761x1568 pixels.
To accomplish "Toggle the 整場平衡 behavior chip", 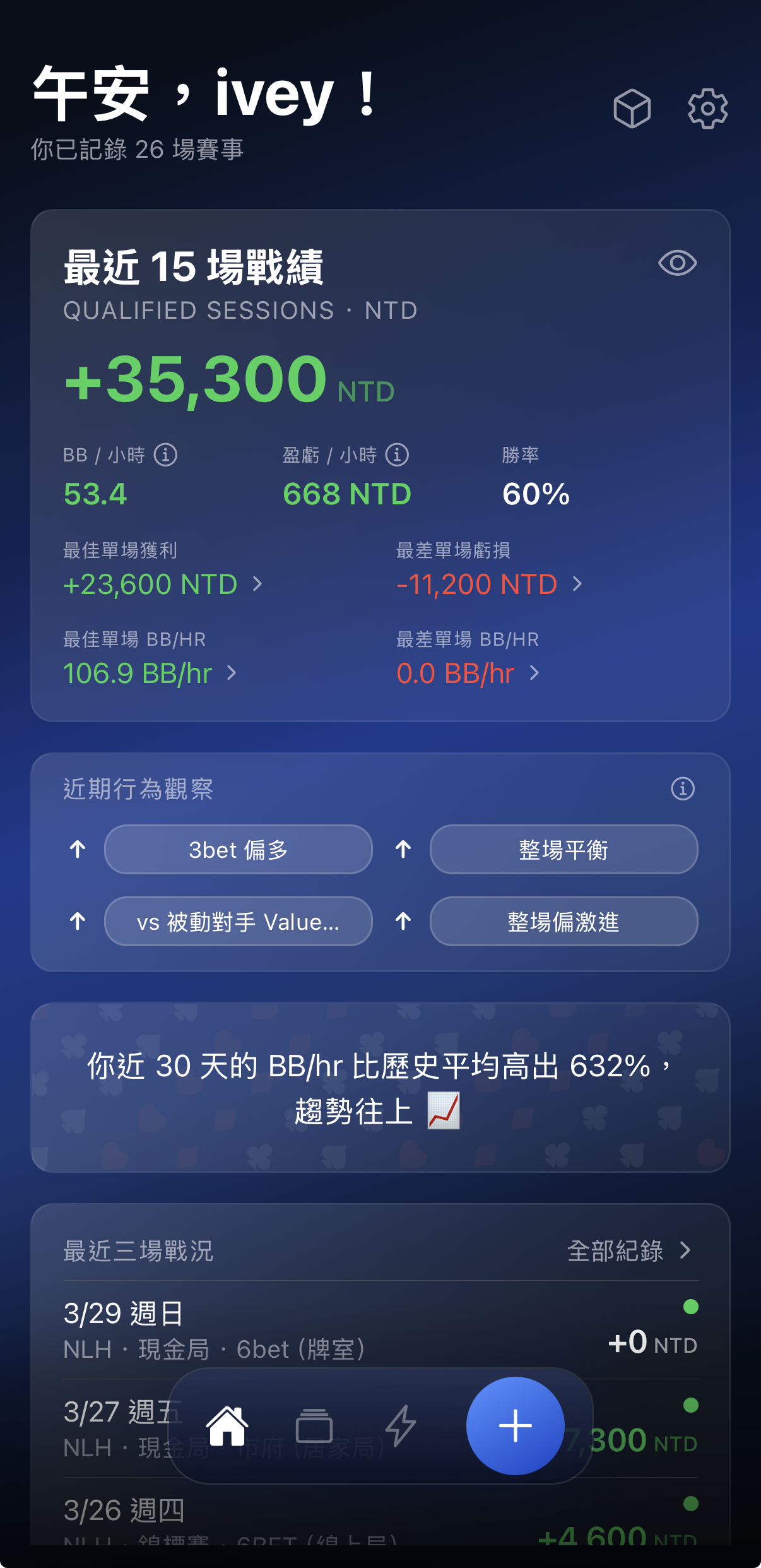I will point(563,850).
